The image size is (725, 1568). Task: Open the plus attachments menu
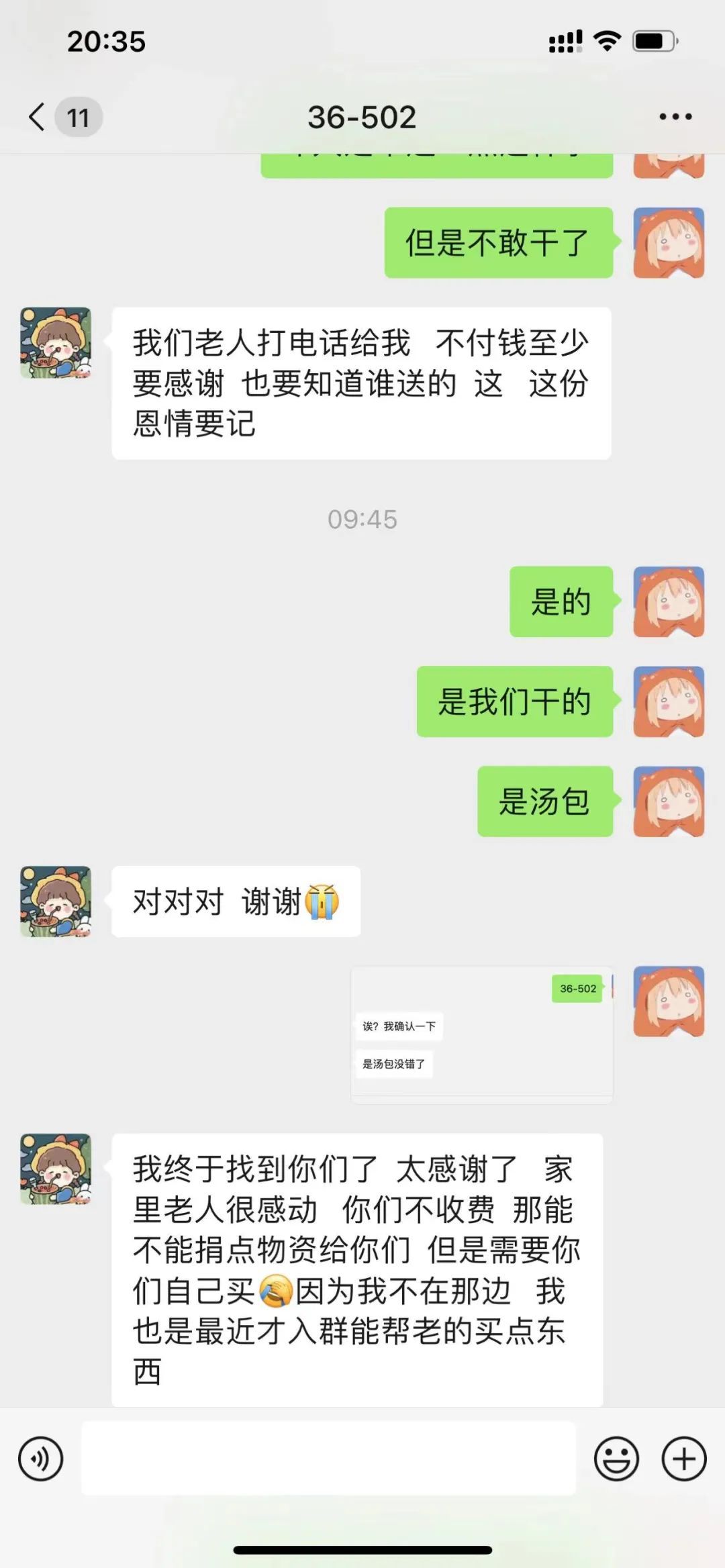tap(683, 1459)
